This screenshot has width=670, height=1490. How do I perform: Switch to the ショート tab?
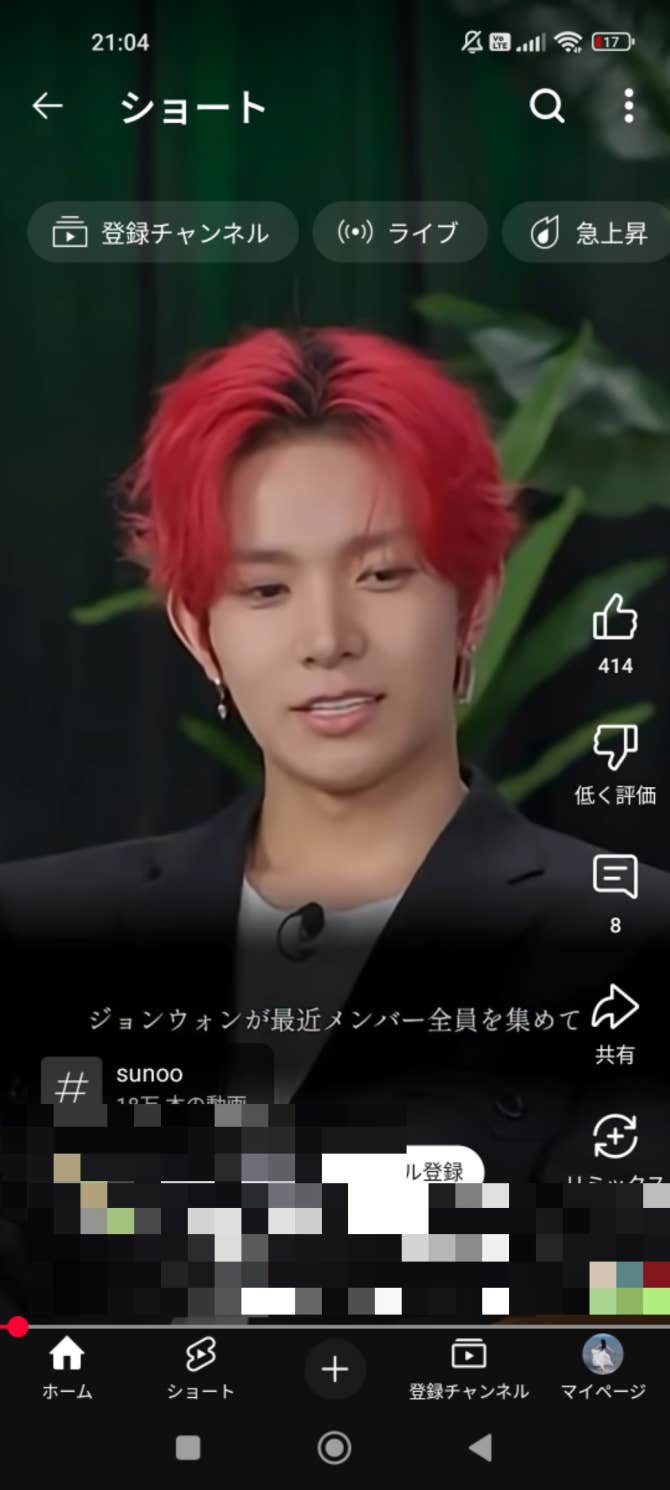pyautogui.click(x=200, y=1368)
